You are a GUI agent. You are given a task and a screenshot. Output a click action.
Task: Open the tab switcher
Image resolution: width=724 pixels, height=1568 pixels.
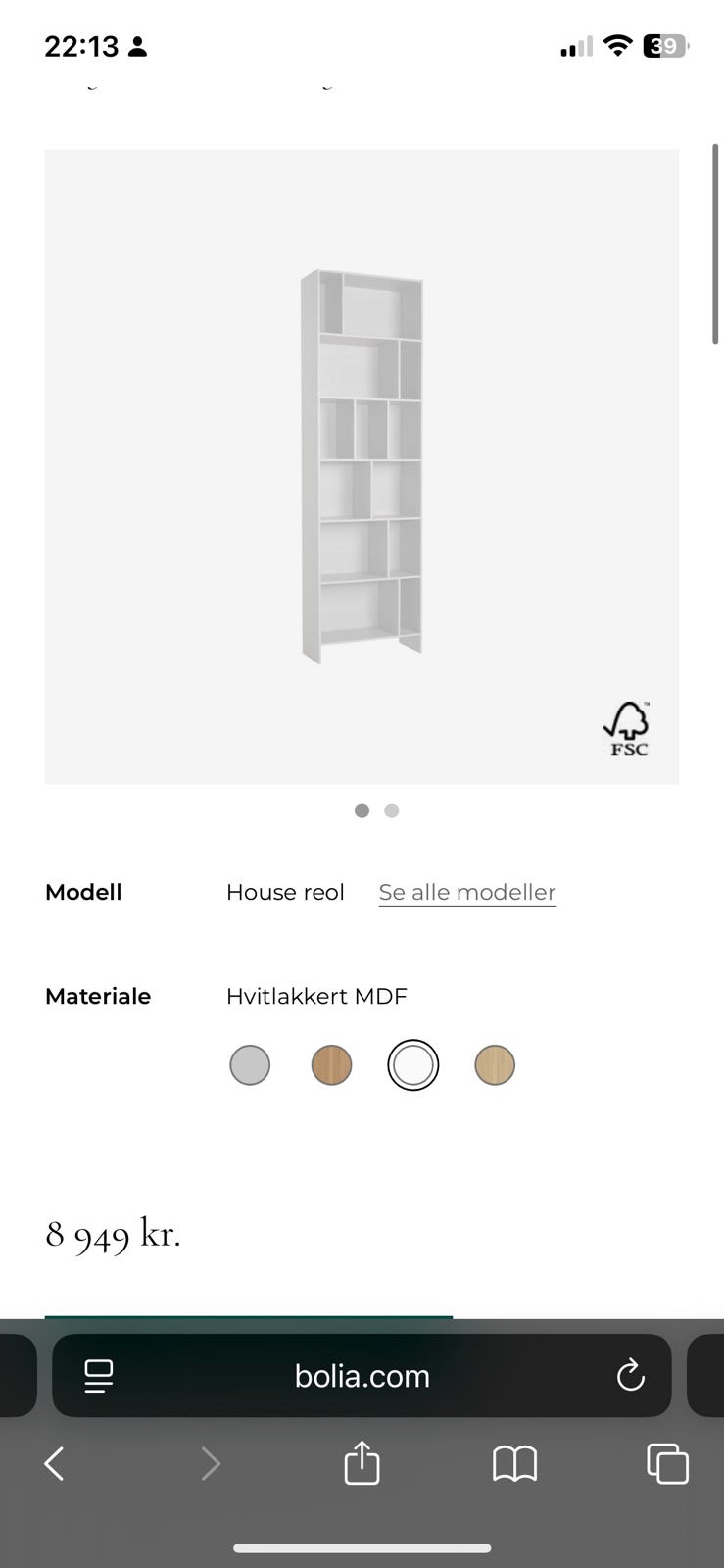(x=667, y=1464)
